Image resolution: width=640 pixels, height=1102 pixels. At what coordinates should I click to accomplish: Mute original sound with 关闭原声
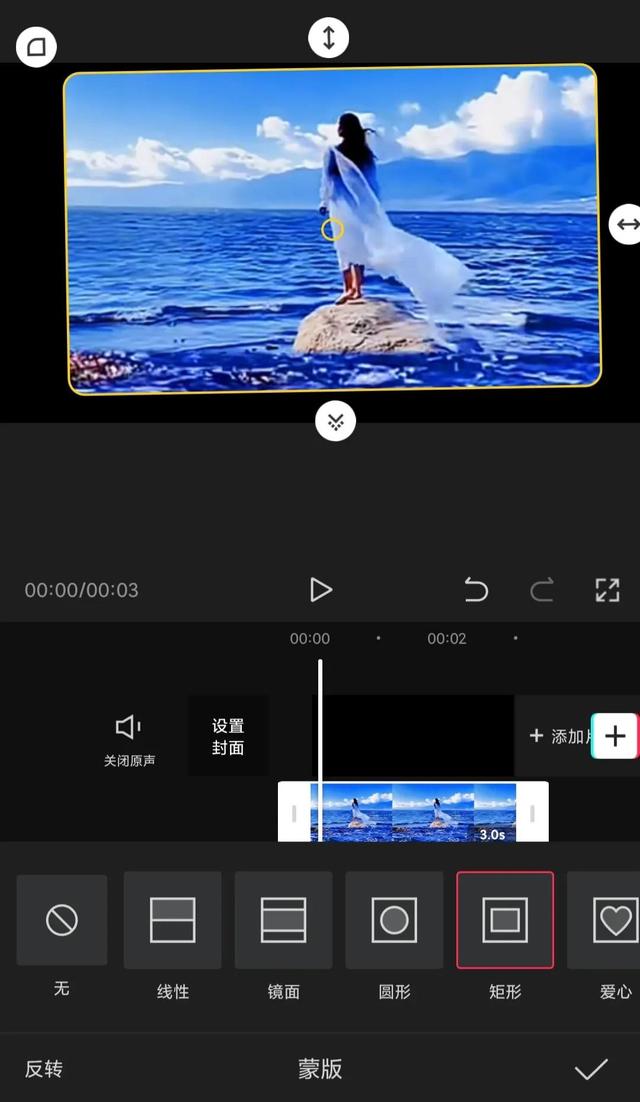[129, 740]
